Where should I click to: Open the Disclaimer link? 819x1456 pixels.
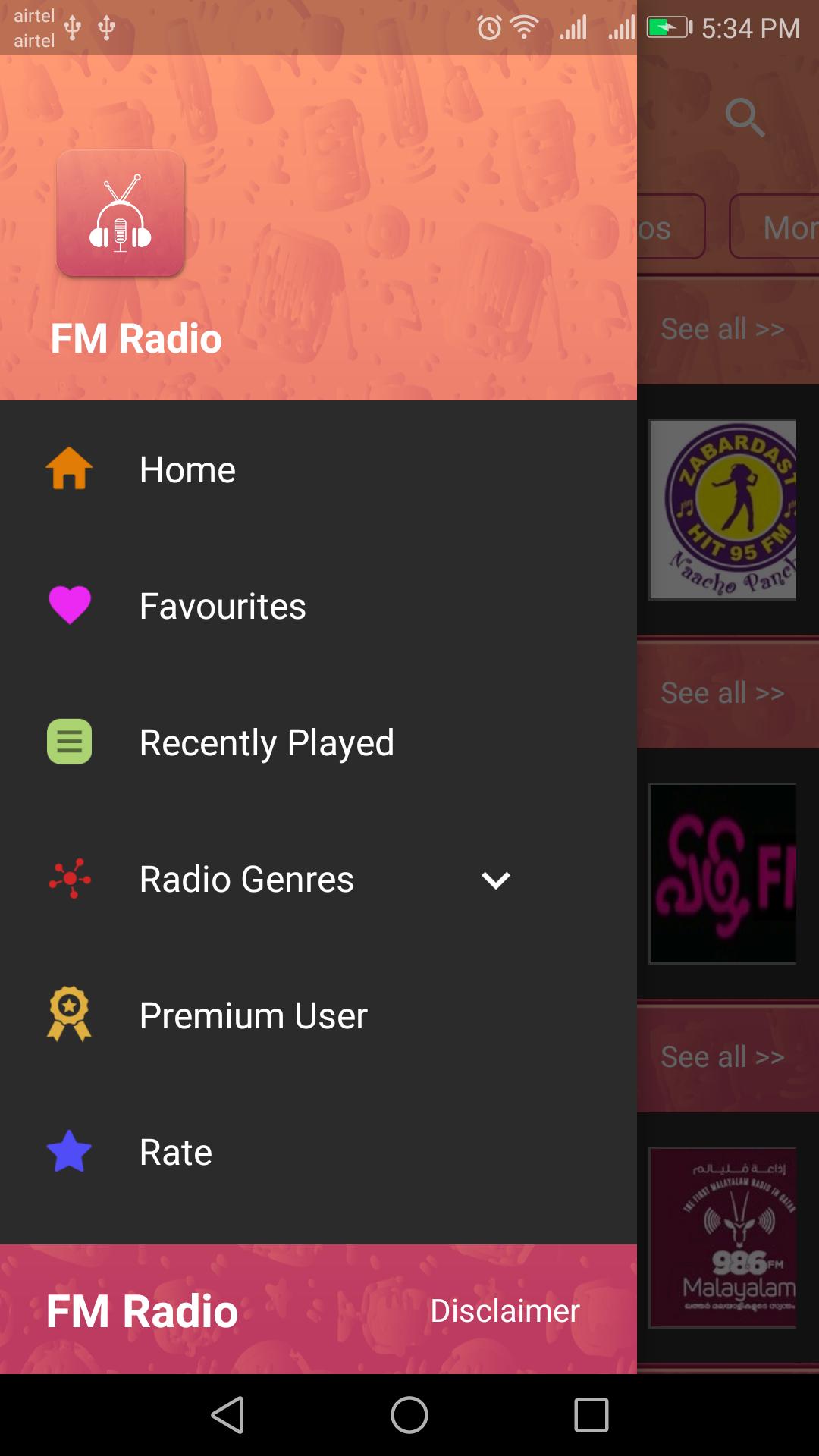point(505,1310)
